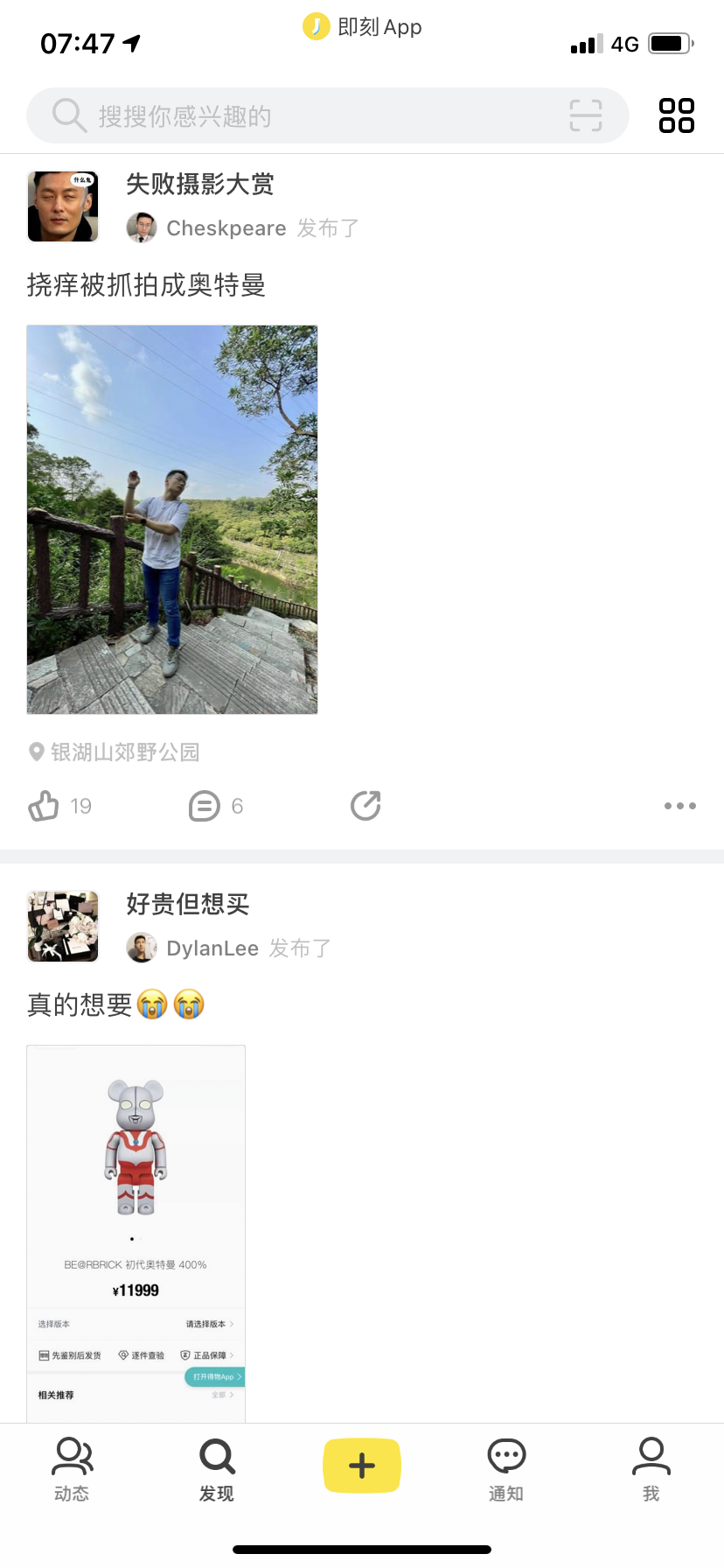Open the 失败摄影大赏 topic

(x=200, y=184)
